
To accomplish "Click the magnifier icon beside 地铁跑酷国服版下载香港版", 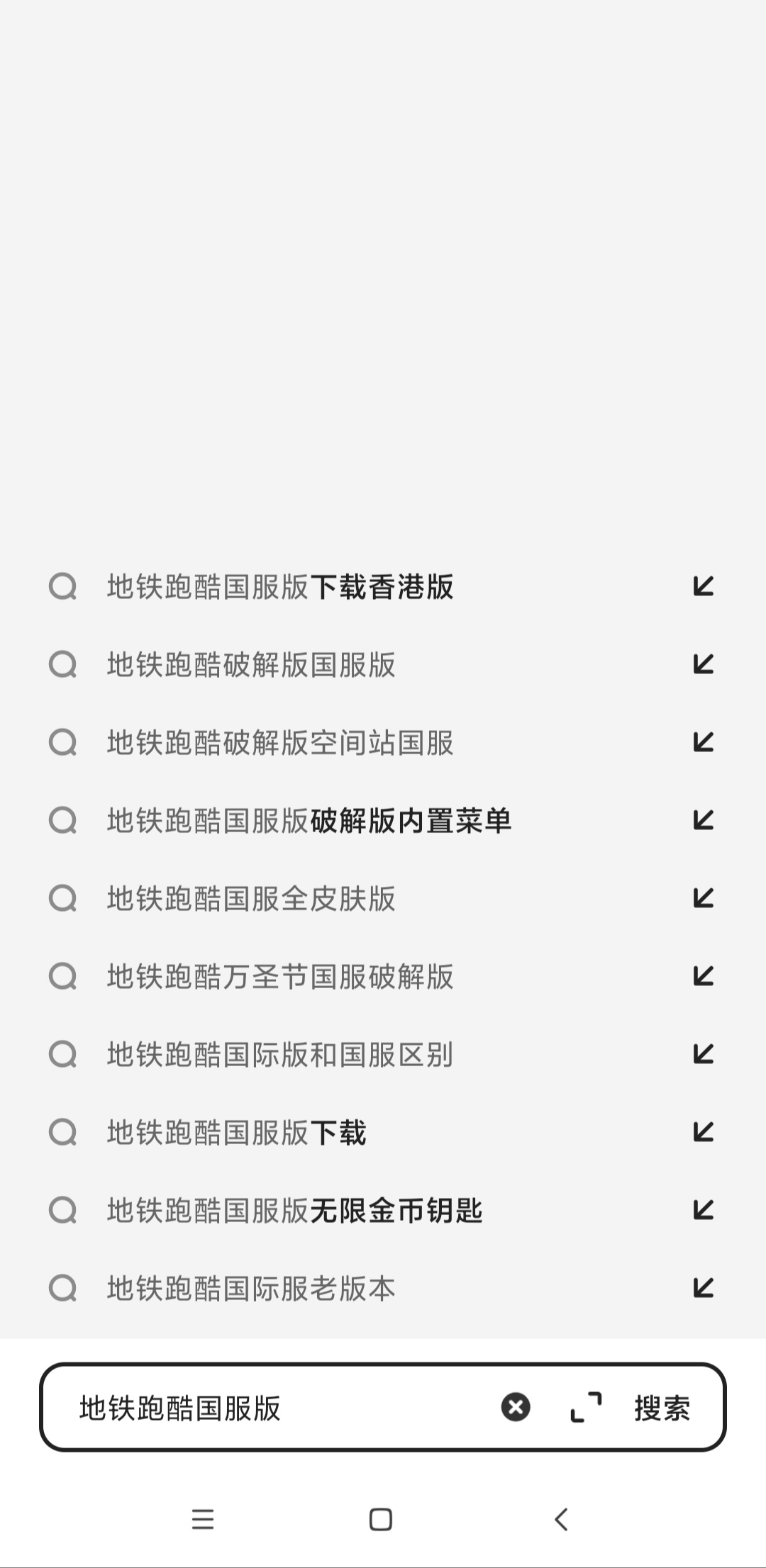I will click(x=64, y=586).
